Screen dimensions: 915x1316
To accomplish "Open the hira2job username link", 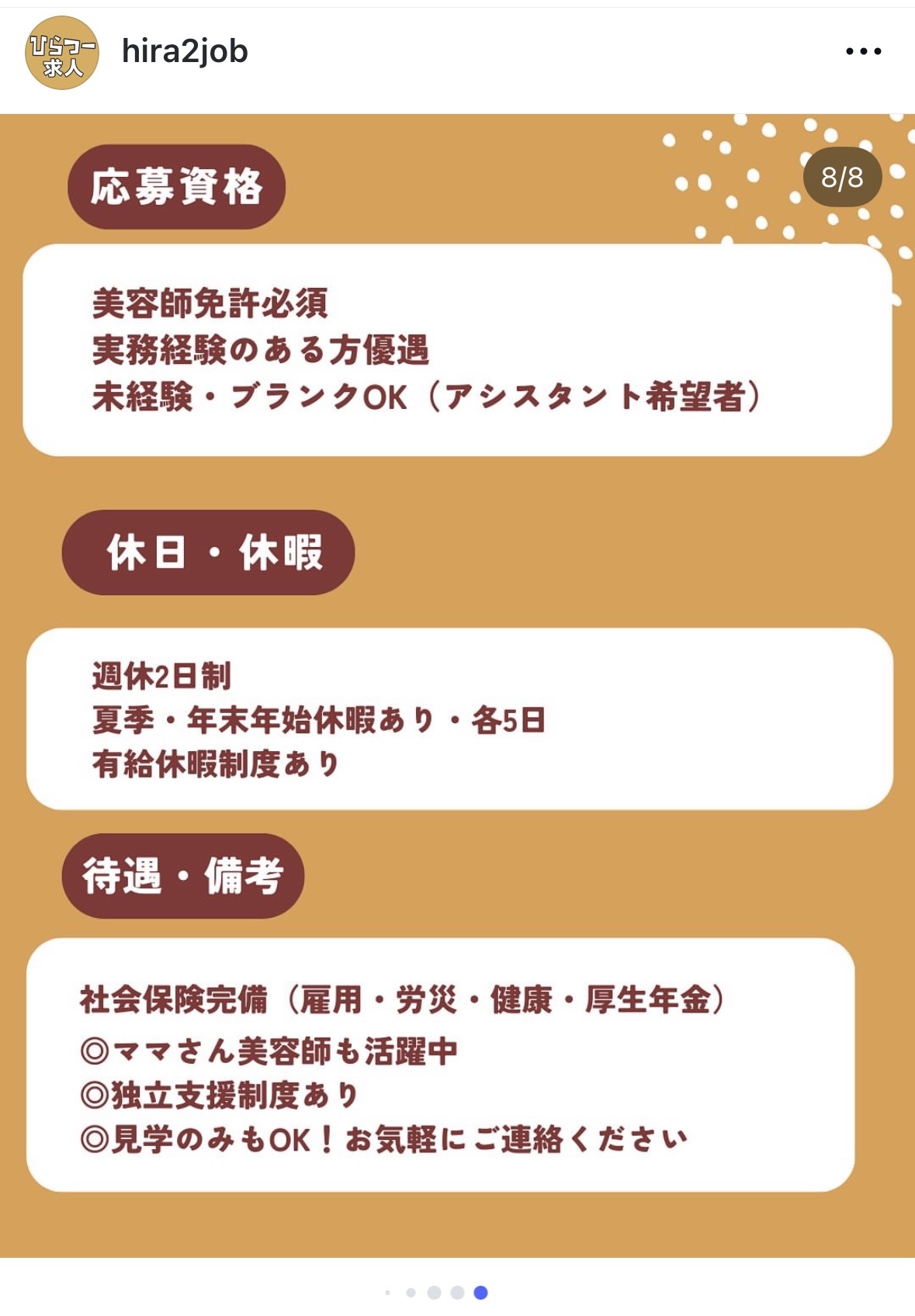I will click(185, 52).
